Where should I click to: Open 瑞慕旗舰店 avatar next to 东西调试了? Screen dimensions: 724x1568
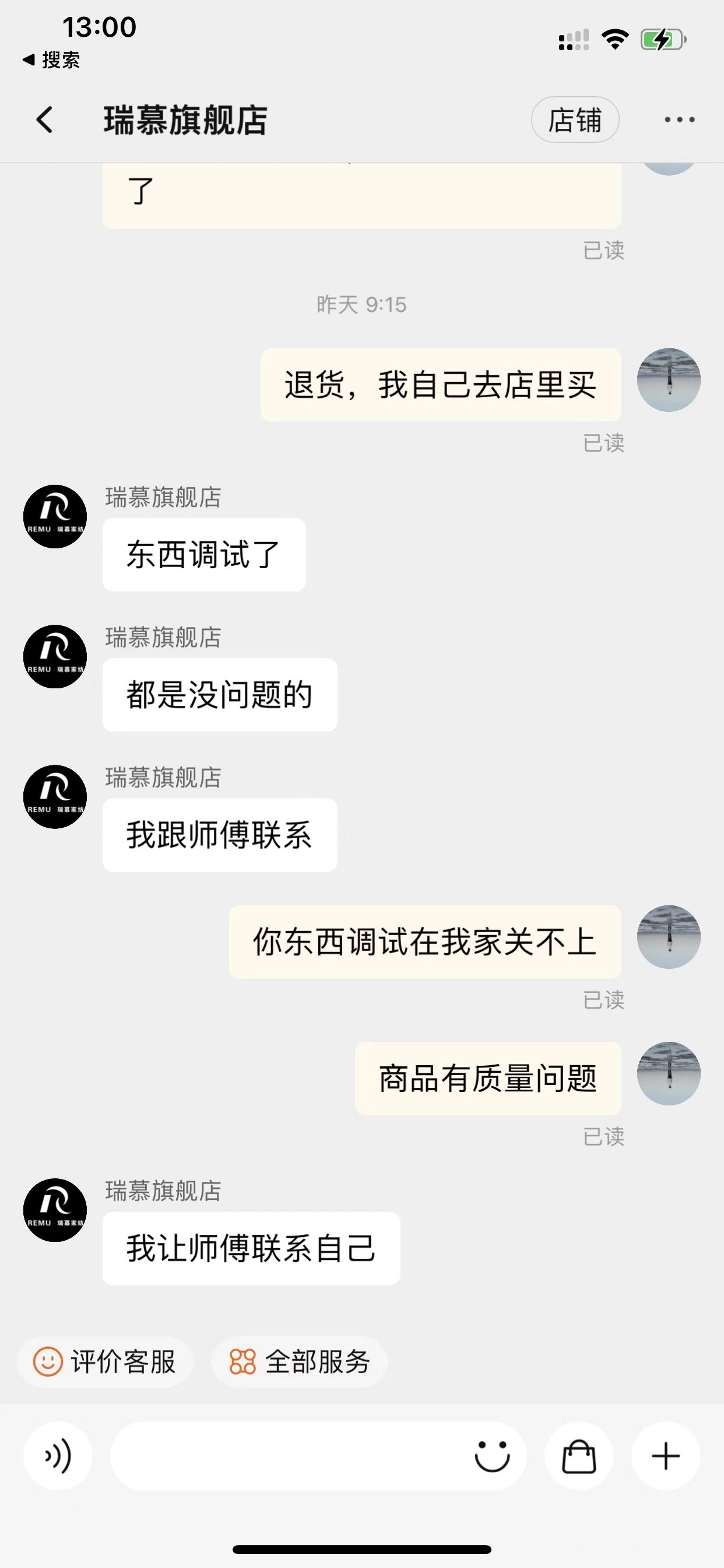[55, 516]
